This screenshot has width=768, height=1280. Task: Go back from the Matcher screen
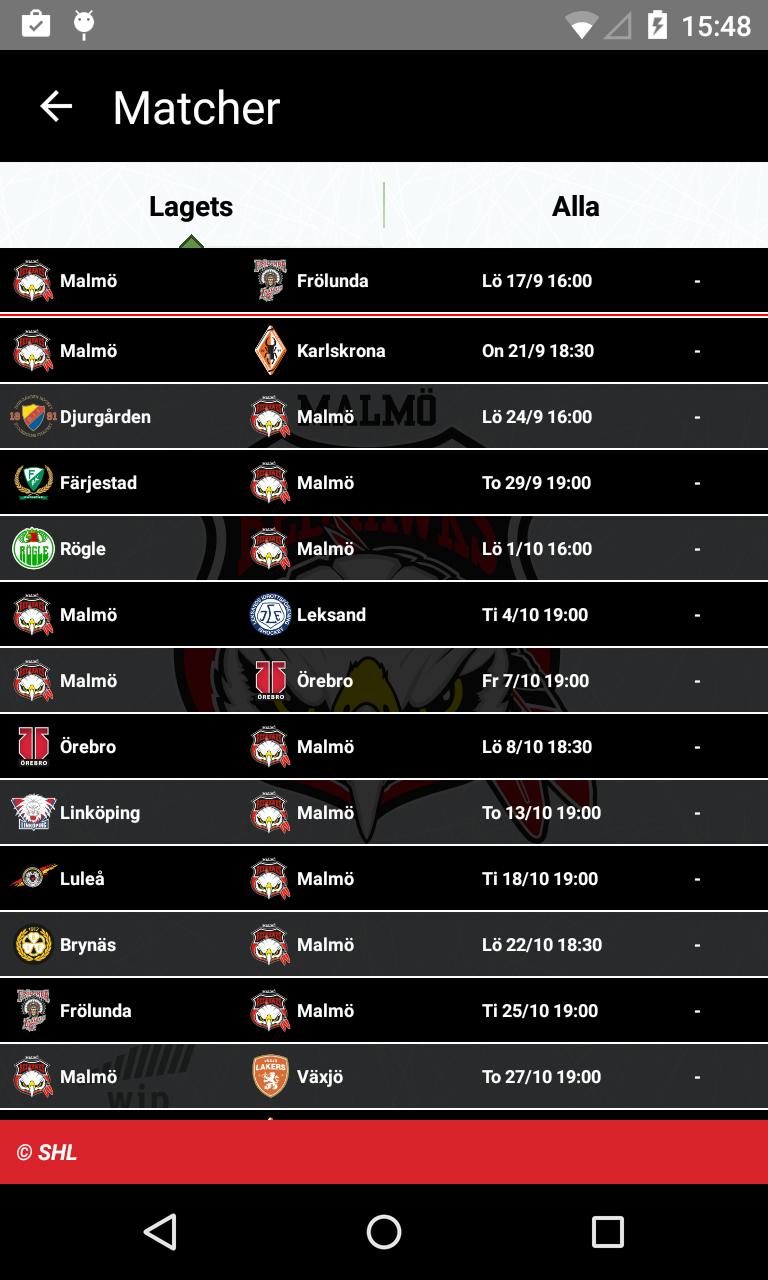click(56, 107)
